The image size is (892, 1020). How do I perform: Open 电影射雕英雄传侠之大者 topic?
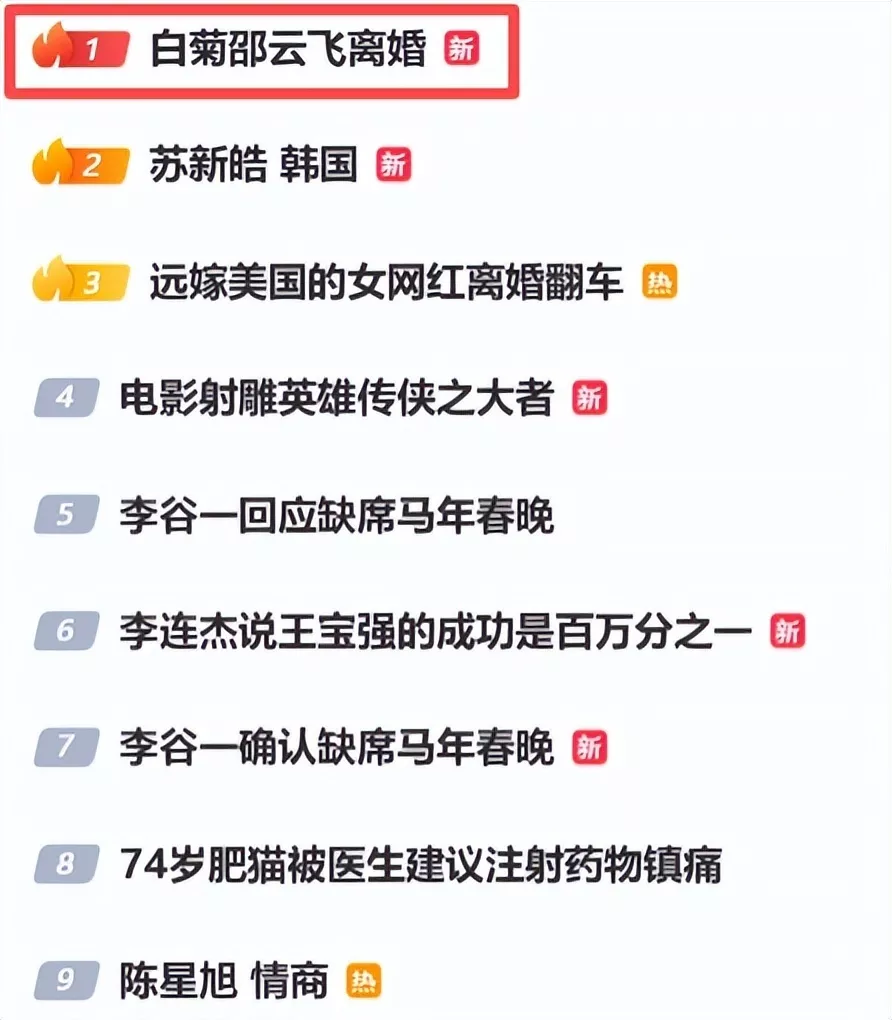[336, 399]
